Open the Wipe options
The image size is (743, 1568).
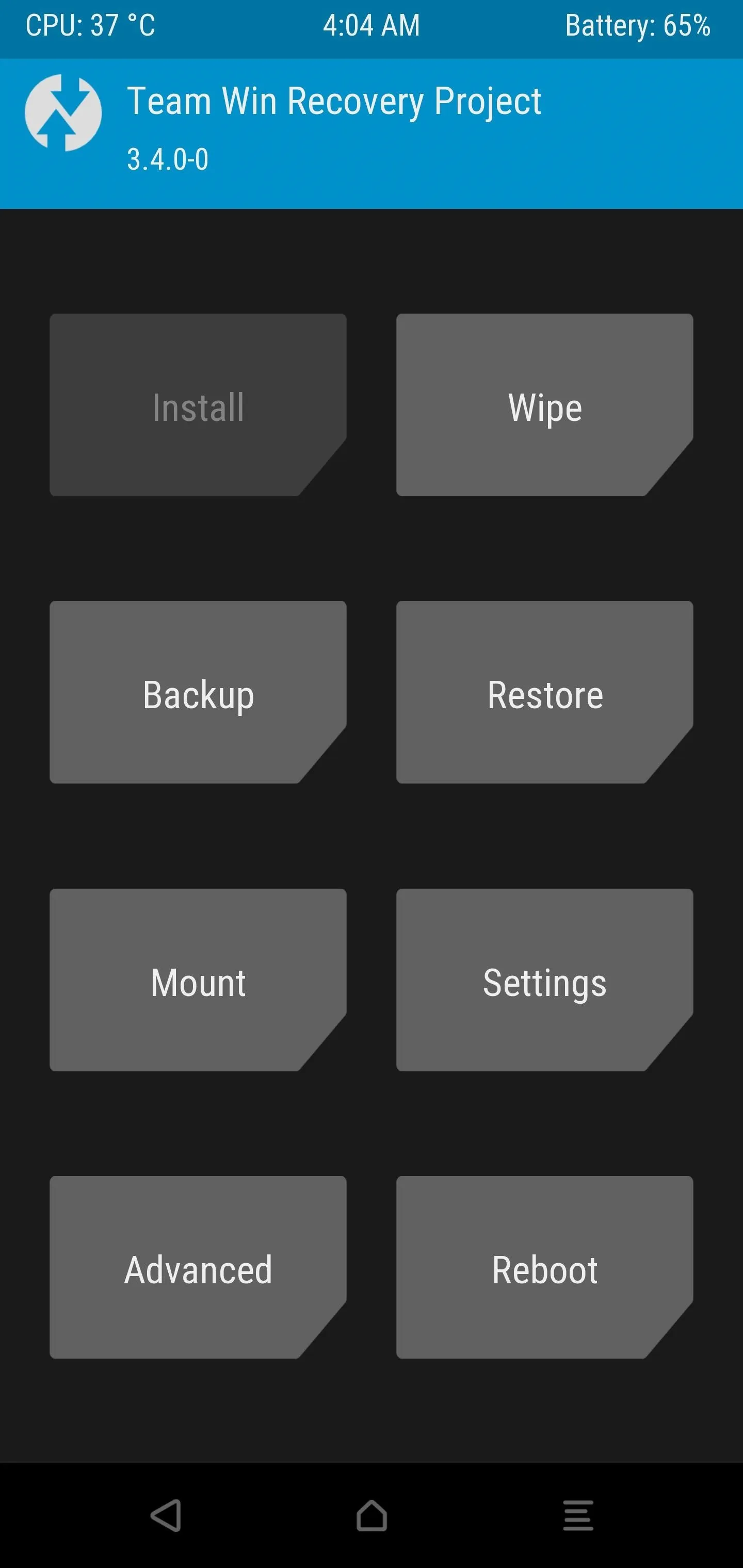click(544, 405)
